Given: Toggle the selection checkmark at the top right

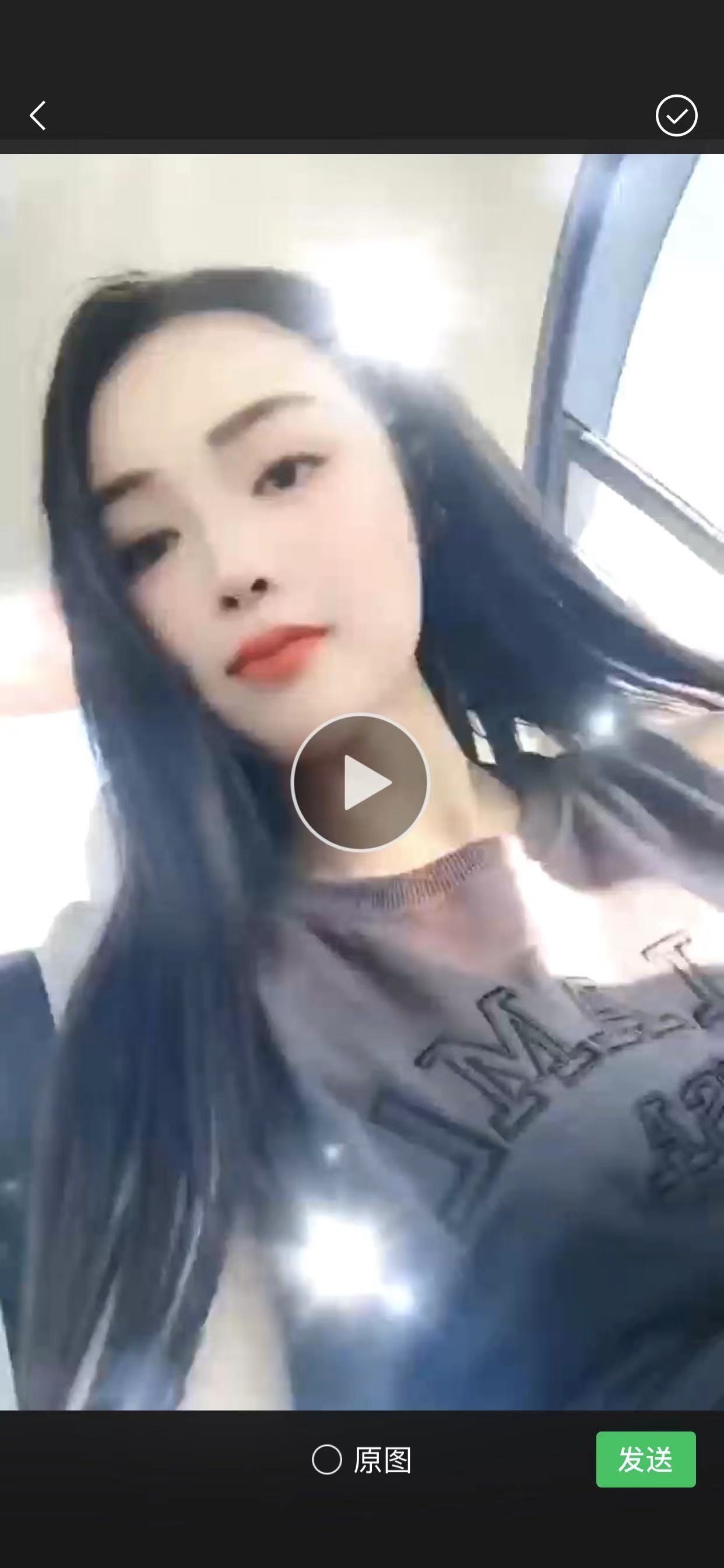Looking at the screenshot, I should coord(676,116).
